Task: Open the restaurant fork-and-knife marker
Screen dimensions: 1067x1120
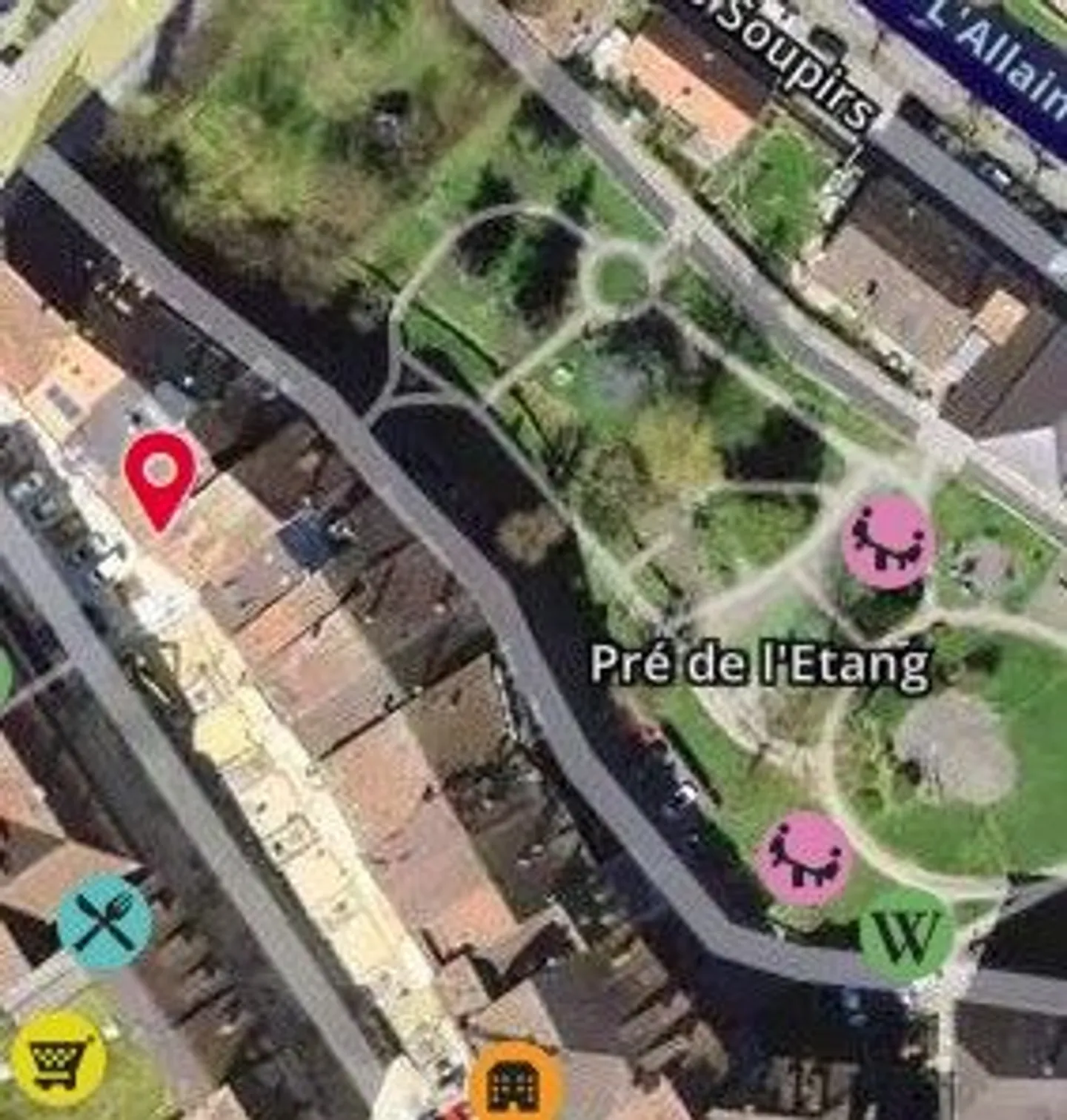Action: coord(104,923)
